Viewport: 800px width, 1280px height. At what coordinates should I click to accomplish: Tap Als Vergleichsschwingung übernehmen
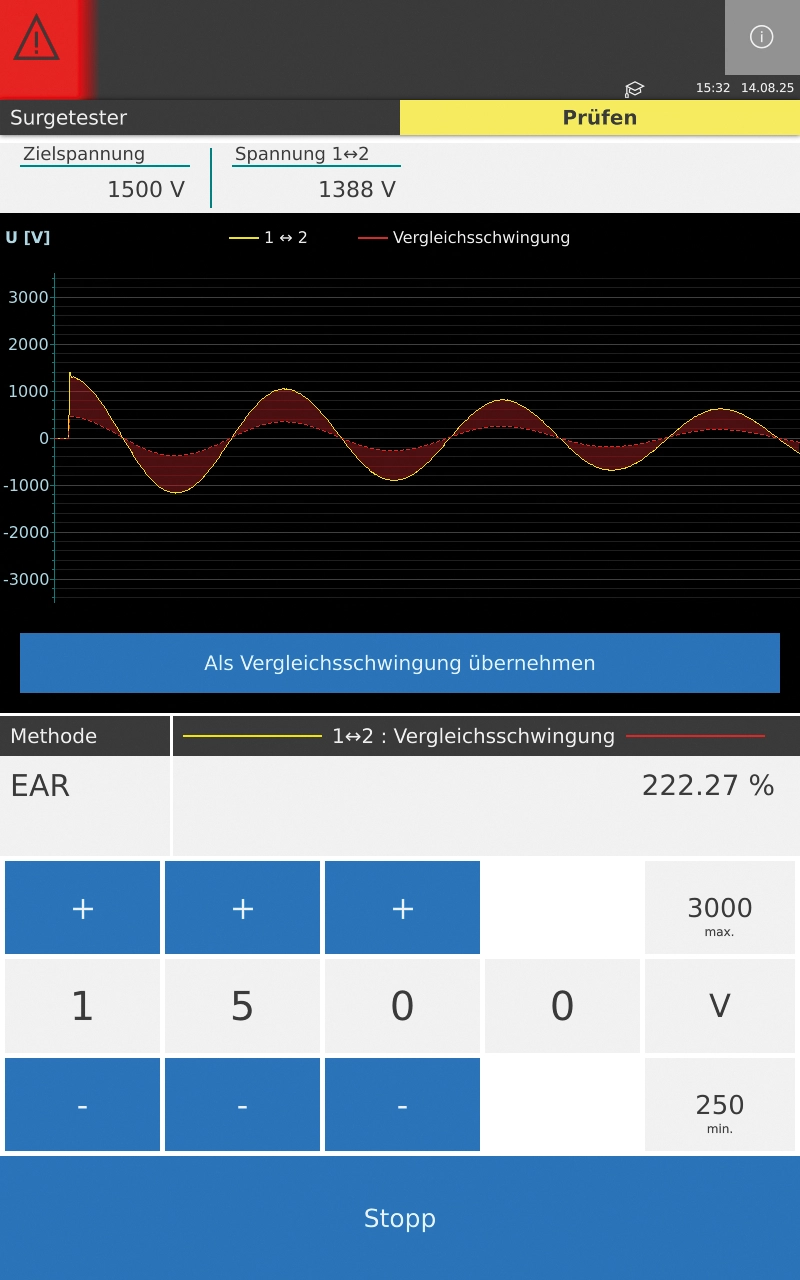point(400,663)
